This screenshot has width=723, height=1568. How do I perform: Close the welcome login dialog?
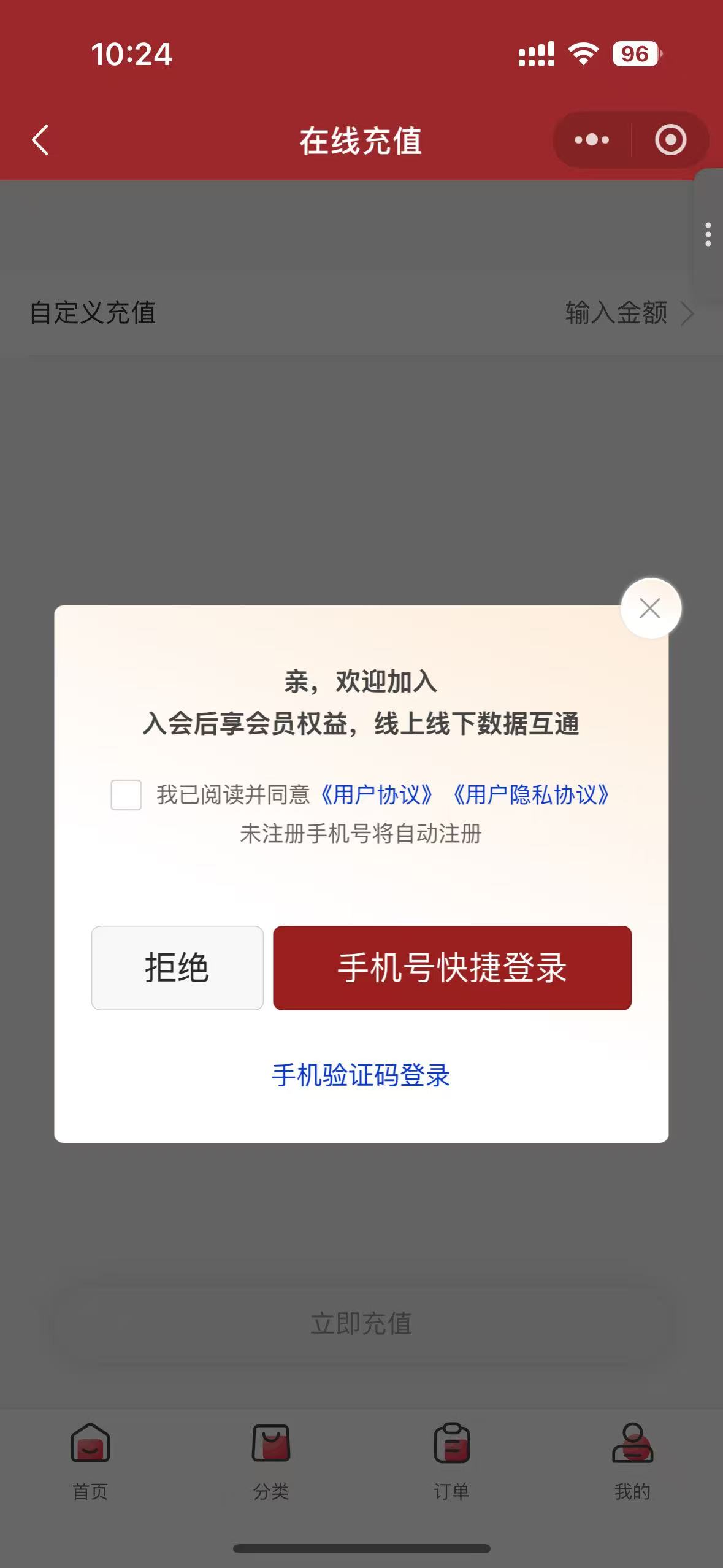coord(651,608)
